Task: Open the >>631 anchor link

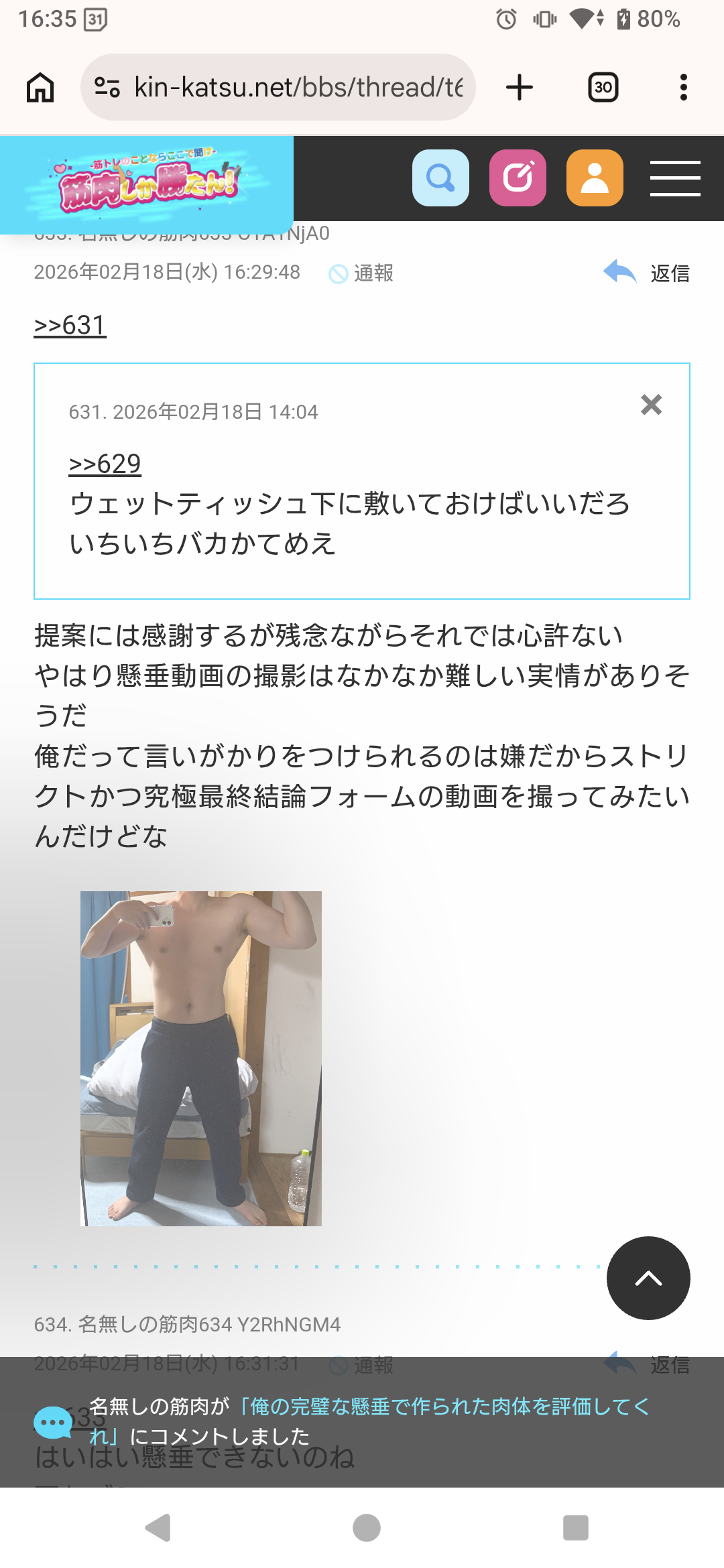Action: coord(70,326)
